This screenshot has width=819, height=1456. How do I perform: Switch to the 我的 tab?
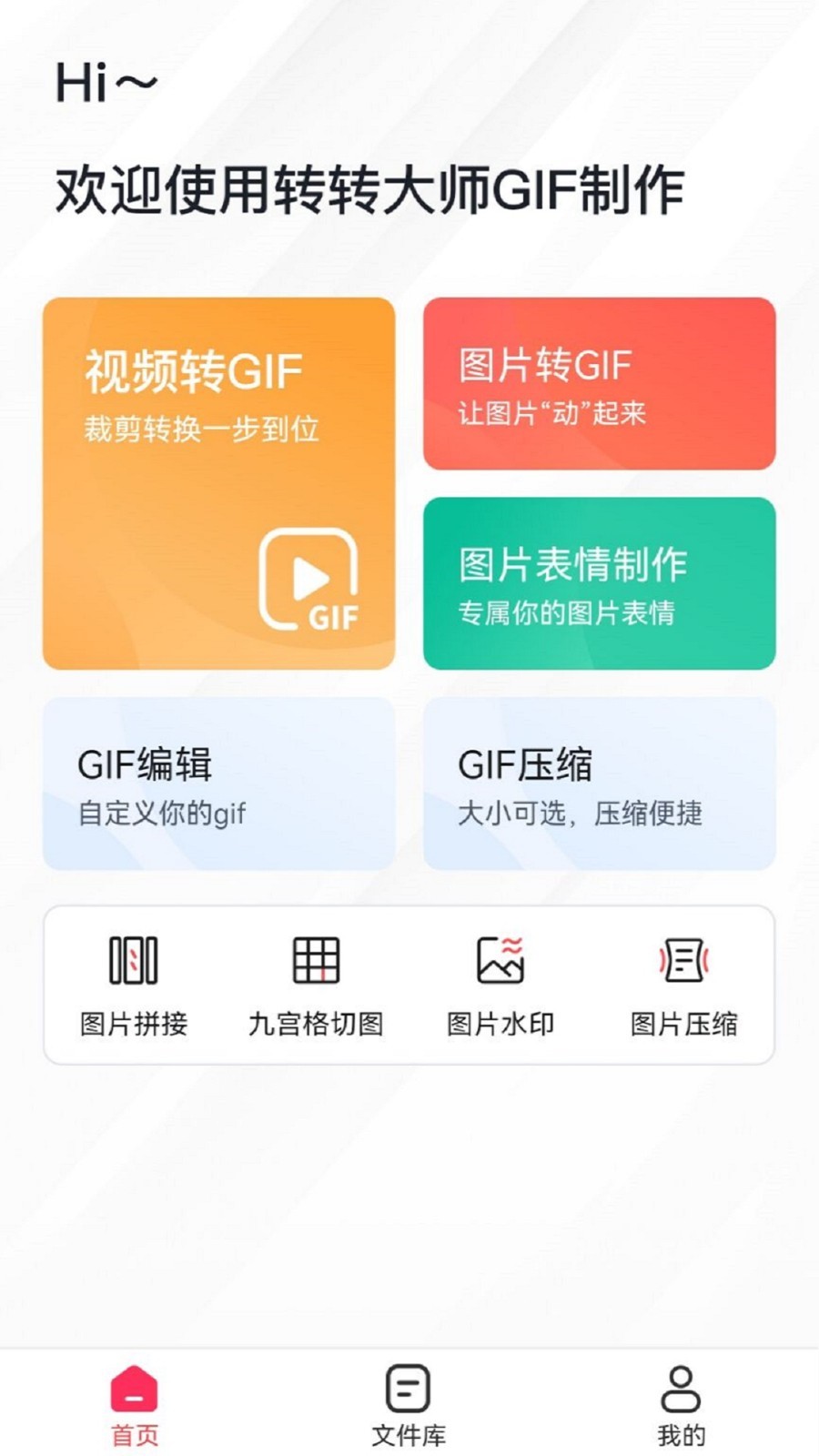(x=681, y=1404)
